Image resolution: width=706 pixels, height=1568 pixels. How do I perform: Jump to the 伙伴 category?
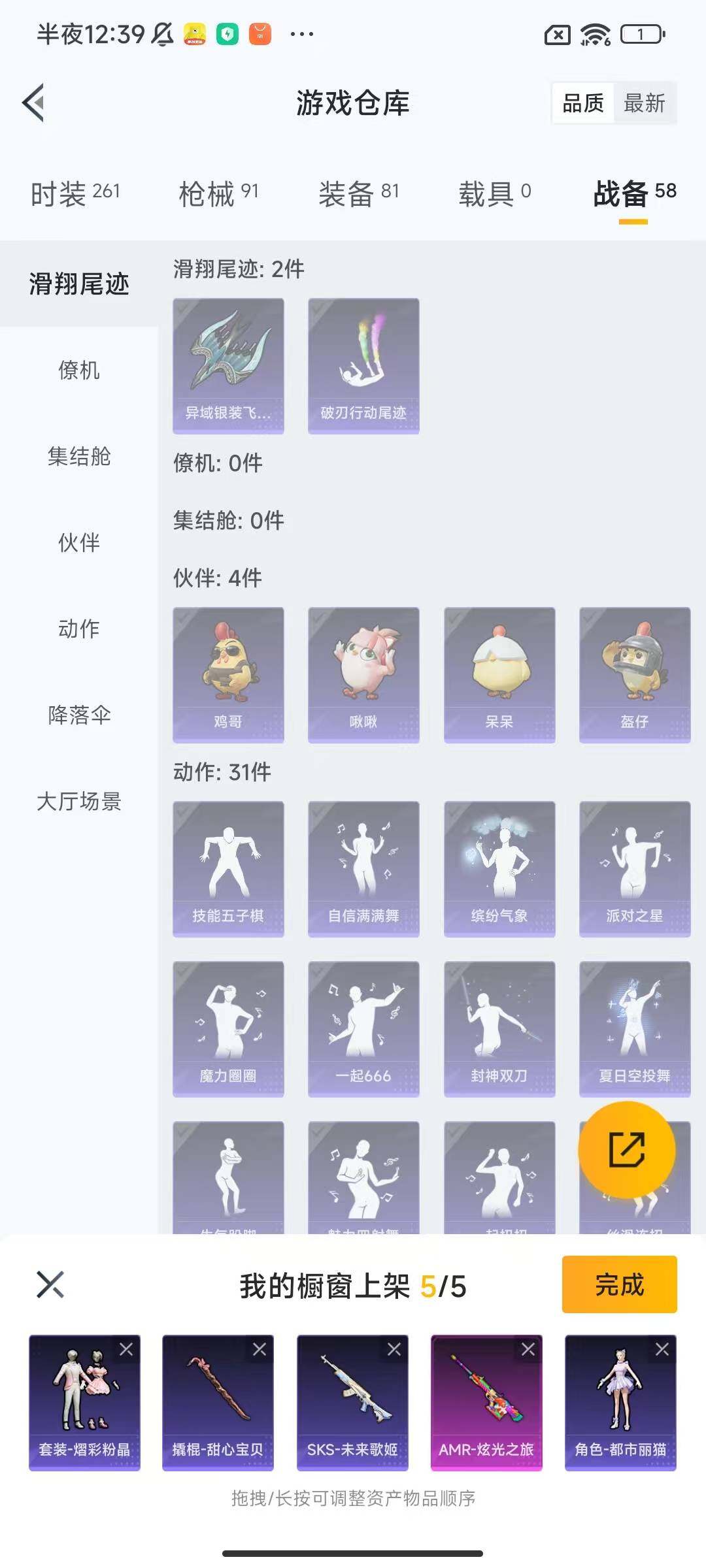(79, 542)
